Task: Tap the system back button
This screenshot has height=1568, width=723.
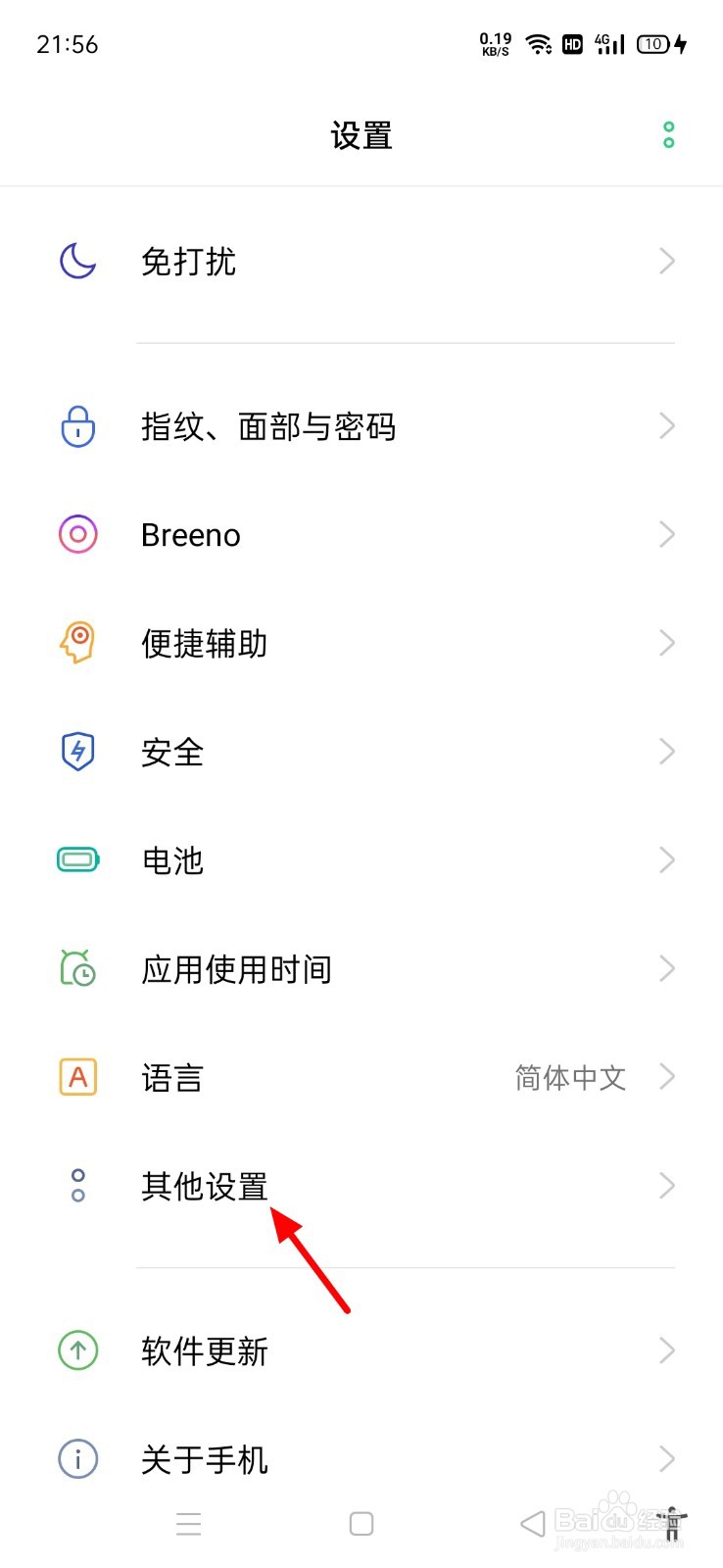Action: pyautogui.click(x=532, y=1524)
